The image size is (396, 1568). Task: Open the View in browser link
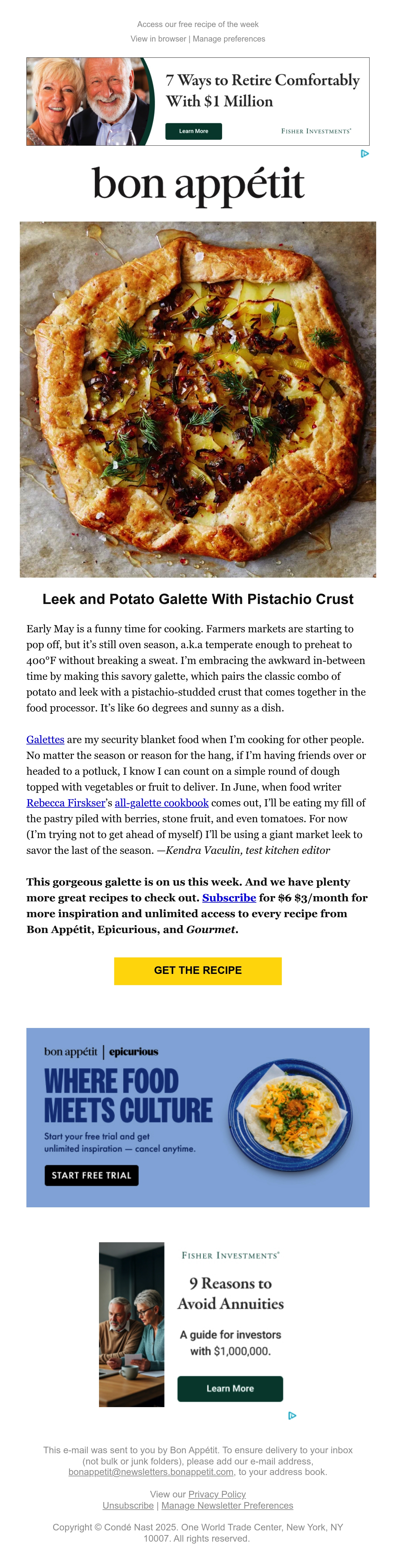tap(158, 39)
